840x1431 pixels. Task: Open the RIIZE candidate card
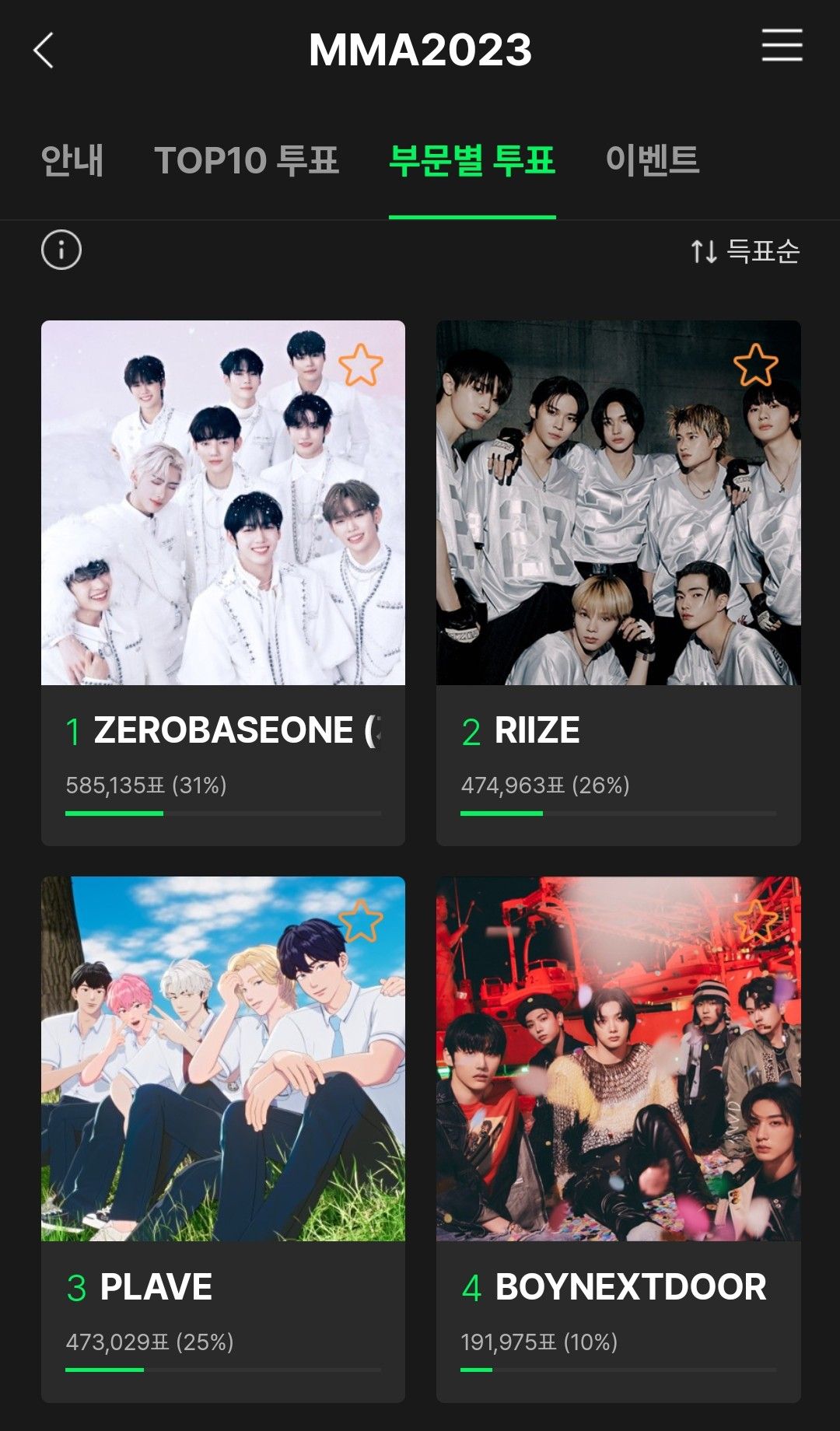click(x=618, y=544)
